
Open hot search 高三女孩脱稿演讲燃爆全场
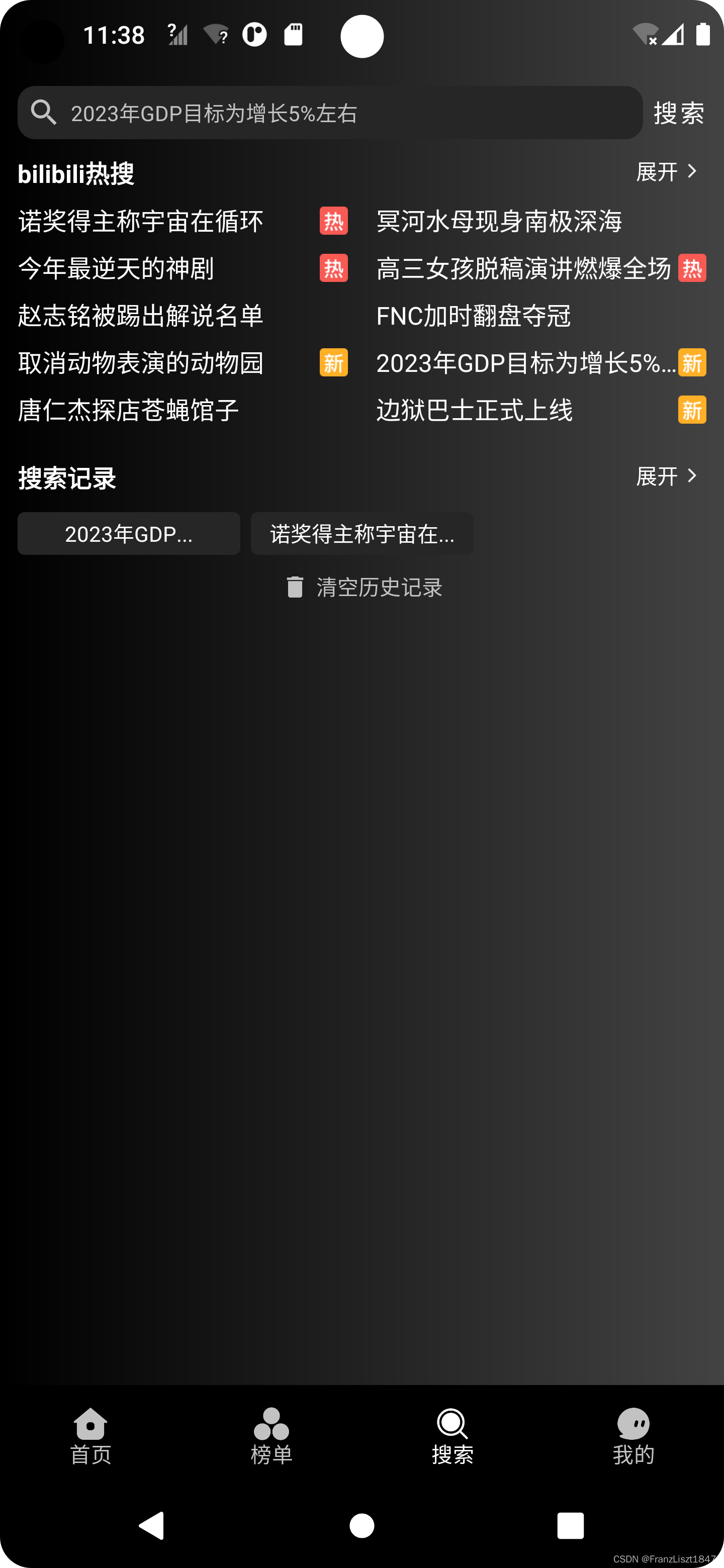click(x=541, y=268)
